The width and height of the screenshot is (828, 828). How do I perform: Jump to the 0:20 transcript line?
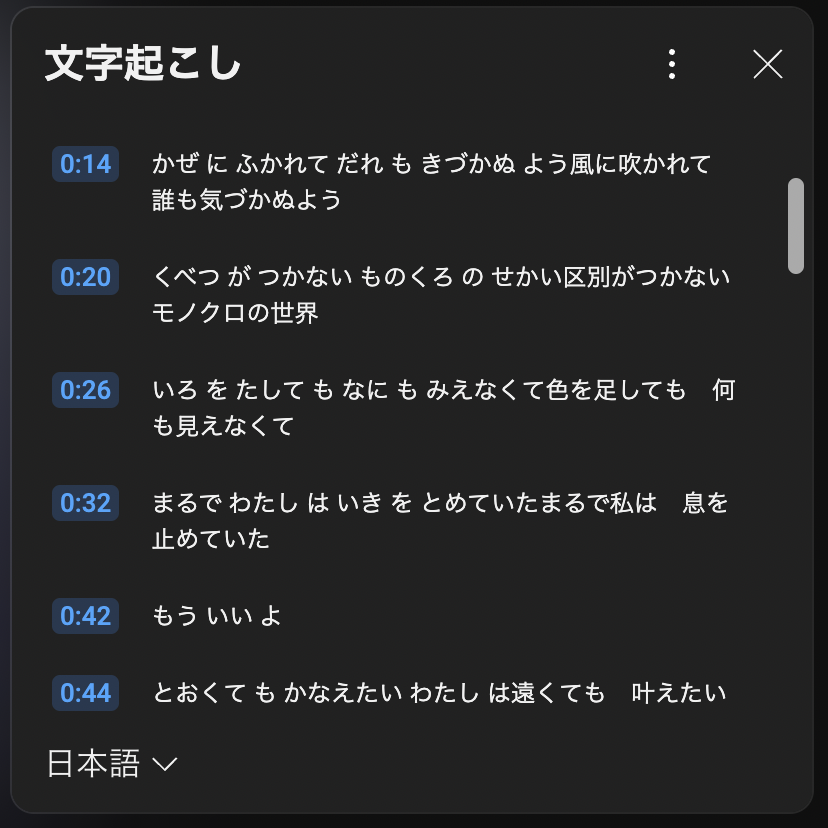tap(85, 276)
